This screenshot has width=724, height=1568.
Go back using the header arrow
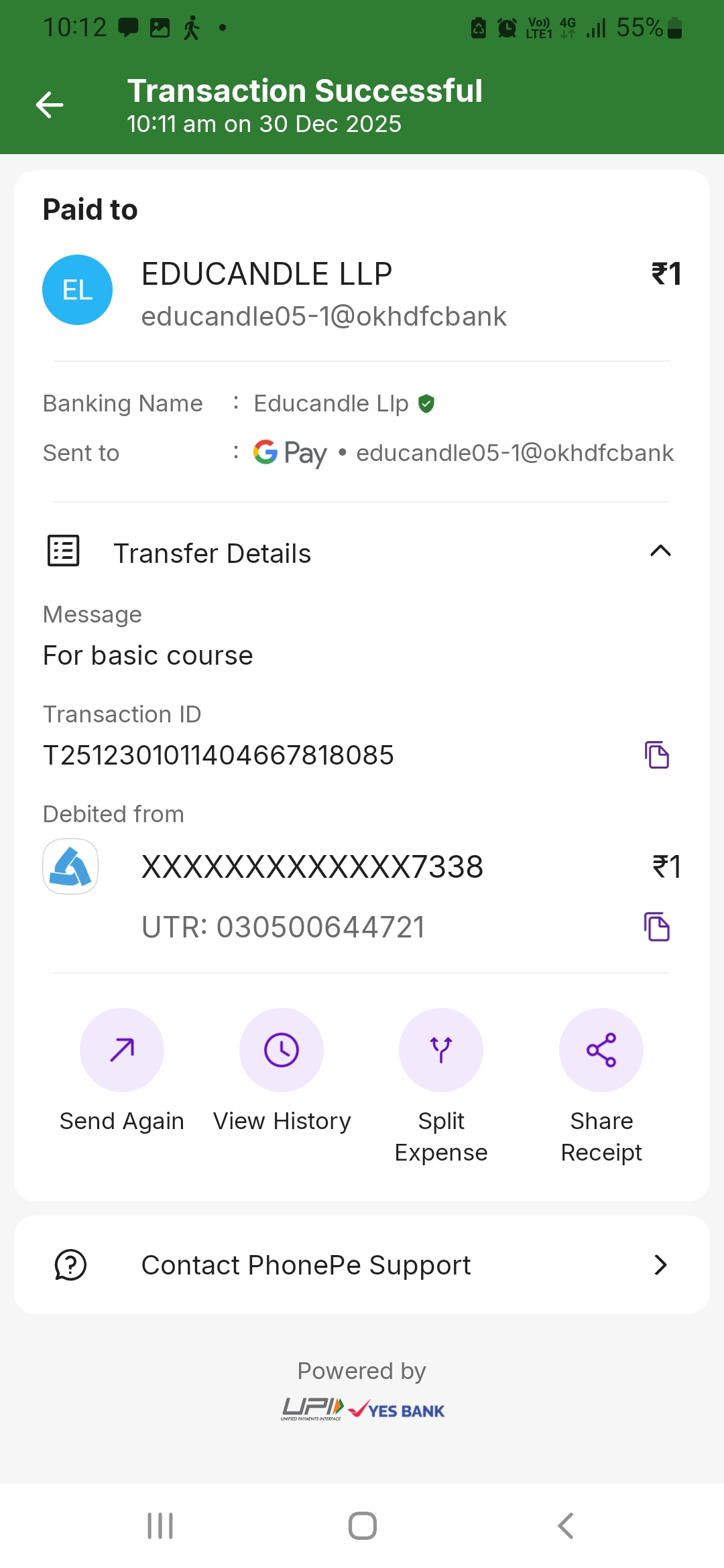pyautogui.click(x=50, y=105)
